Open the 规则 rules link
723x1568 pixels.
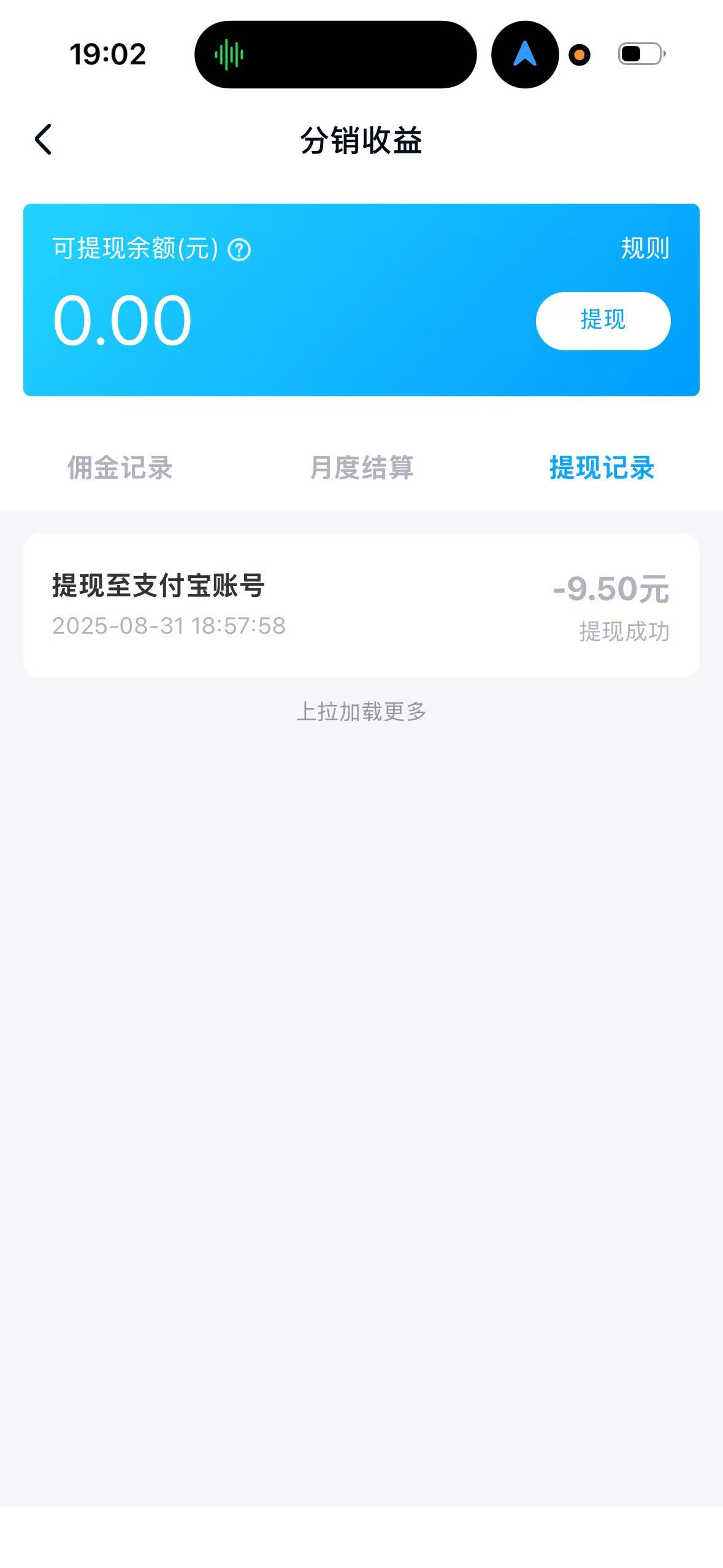(x=643, y=249)
